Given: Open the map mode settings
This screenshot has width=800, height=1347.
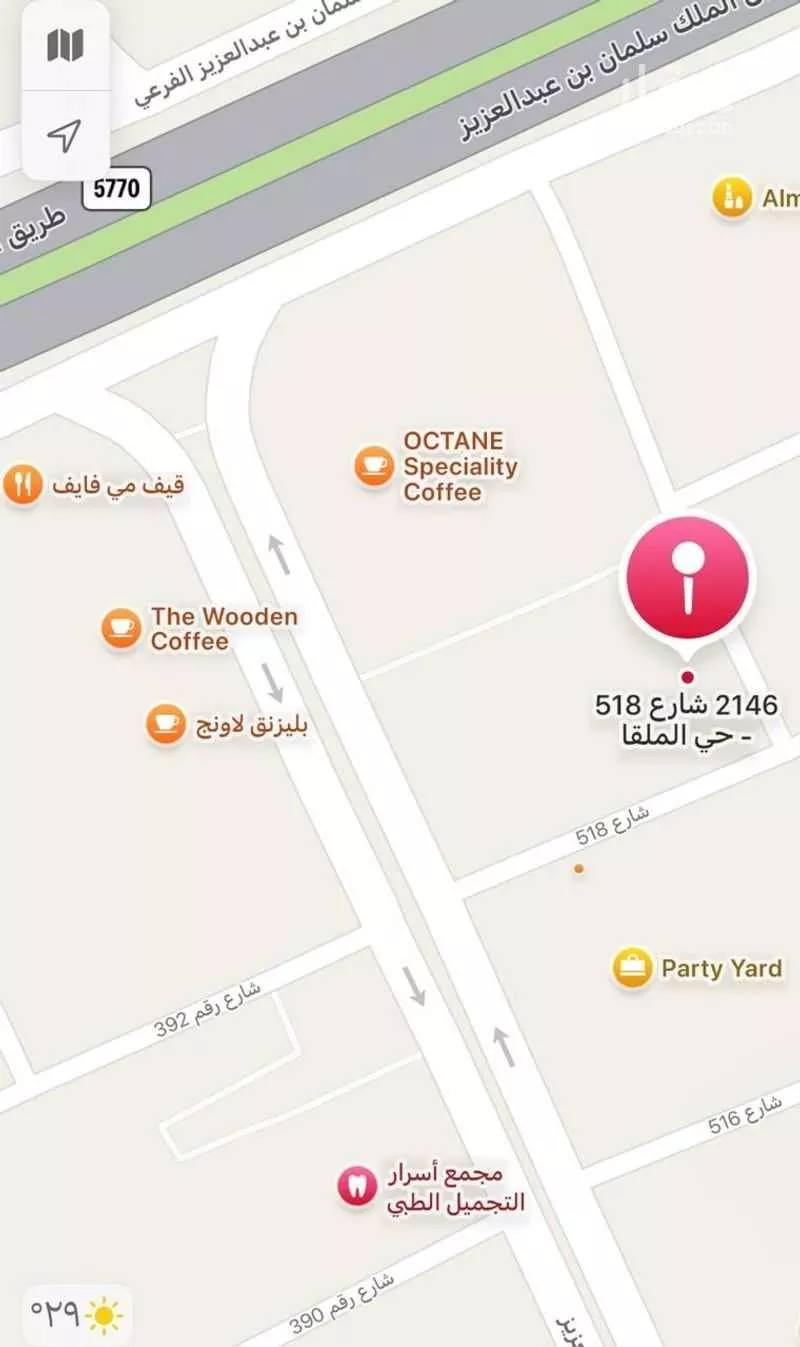Looking at the screenshot, I should (x=65, y=45).
